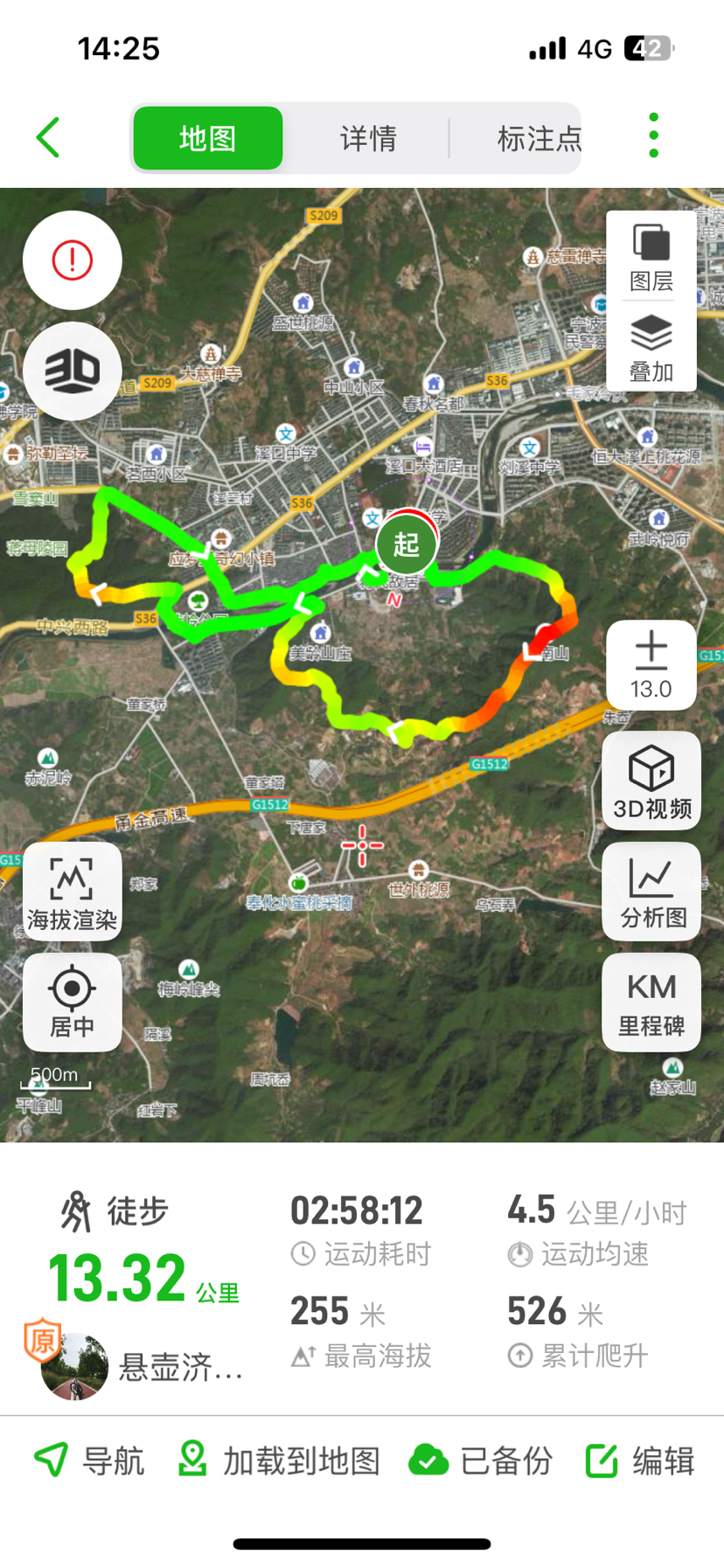
Task: Start 导航 navigation for this track
Action: point(87,1460)
